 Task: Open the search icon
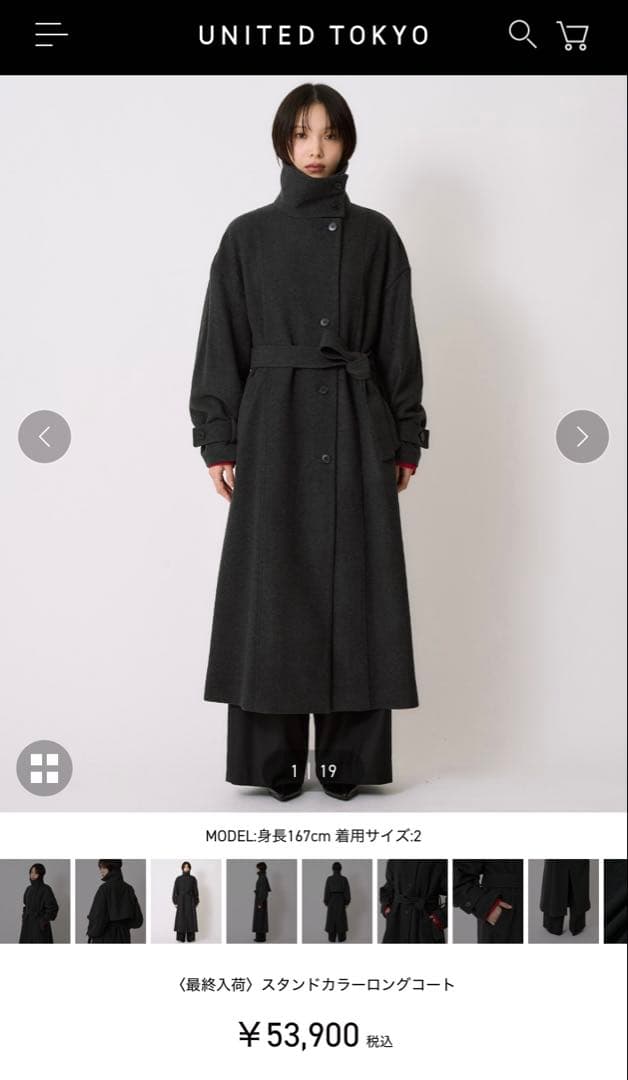point(522,34)
